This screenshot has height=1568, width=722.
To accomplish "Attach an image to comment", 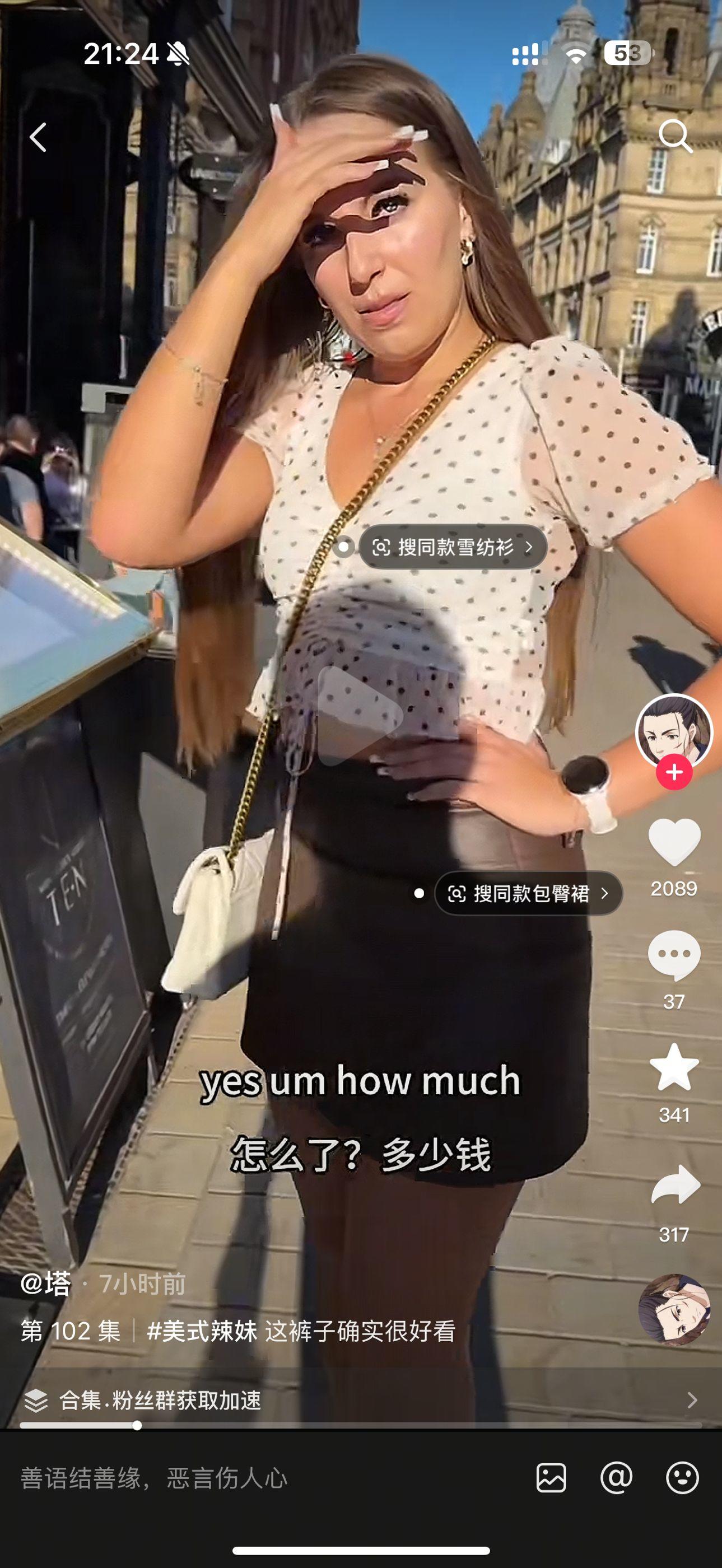I will pyautogui.click(x=551, y=1478).
